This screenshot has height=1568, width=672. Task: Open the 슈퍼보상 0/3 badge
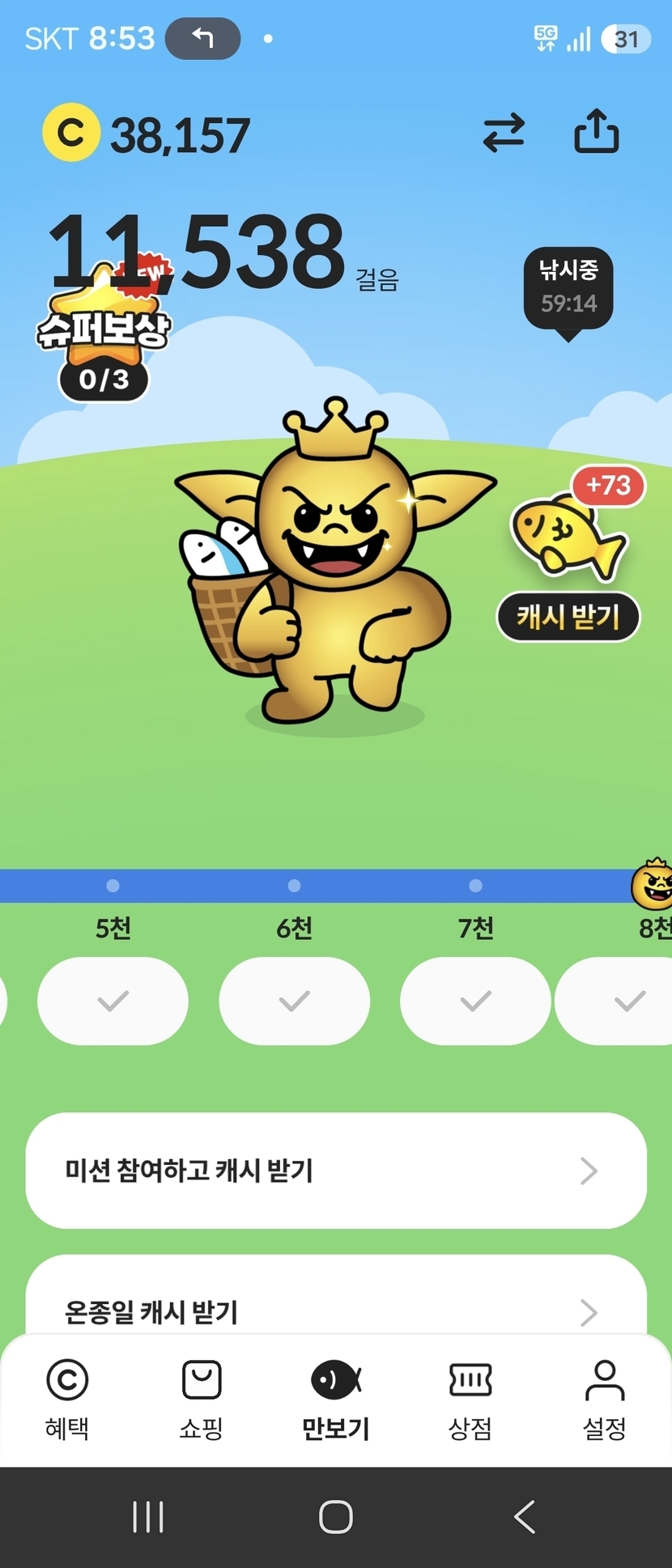[x=103, y=334]
